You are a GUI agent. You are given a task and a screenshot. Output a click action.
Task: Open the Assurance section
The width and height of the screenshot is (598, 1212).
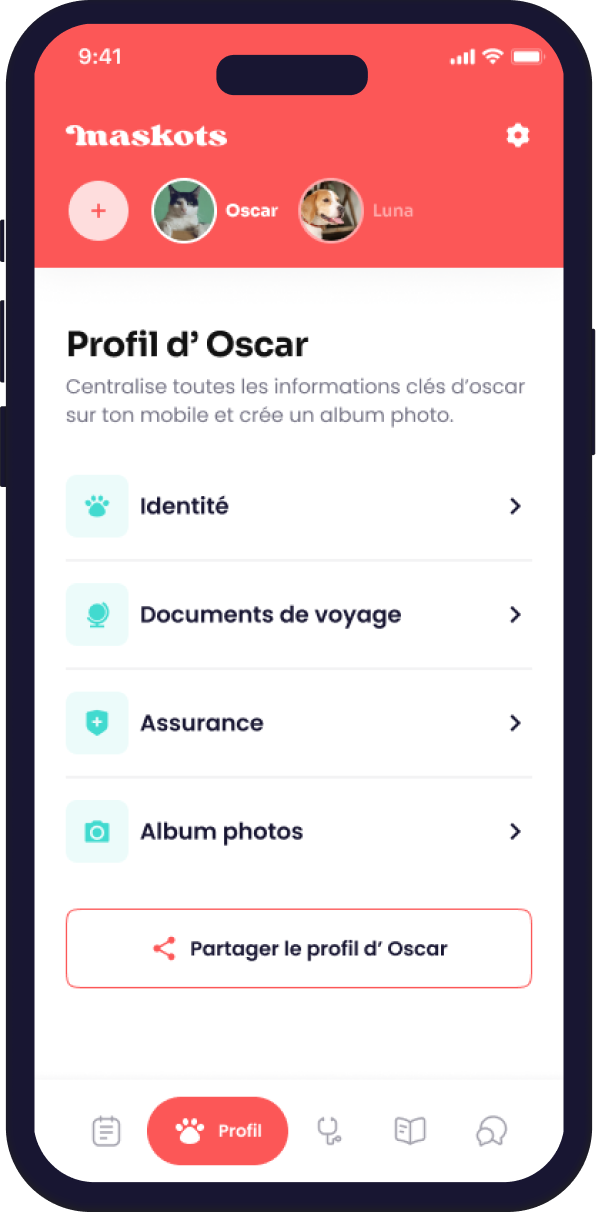click(299, 723)
